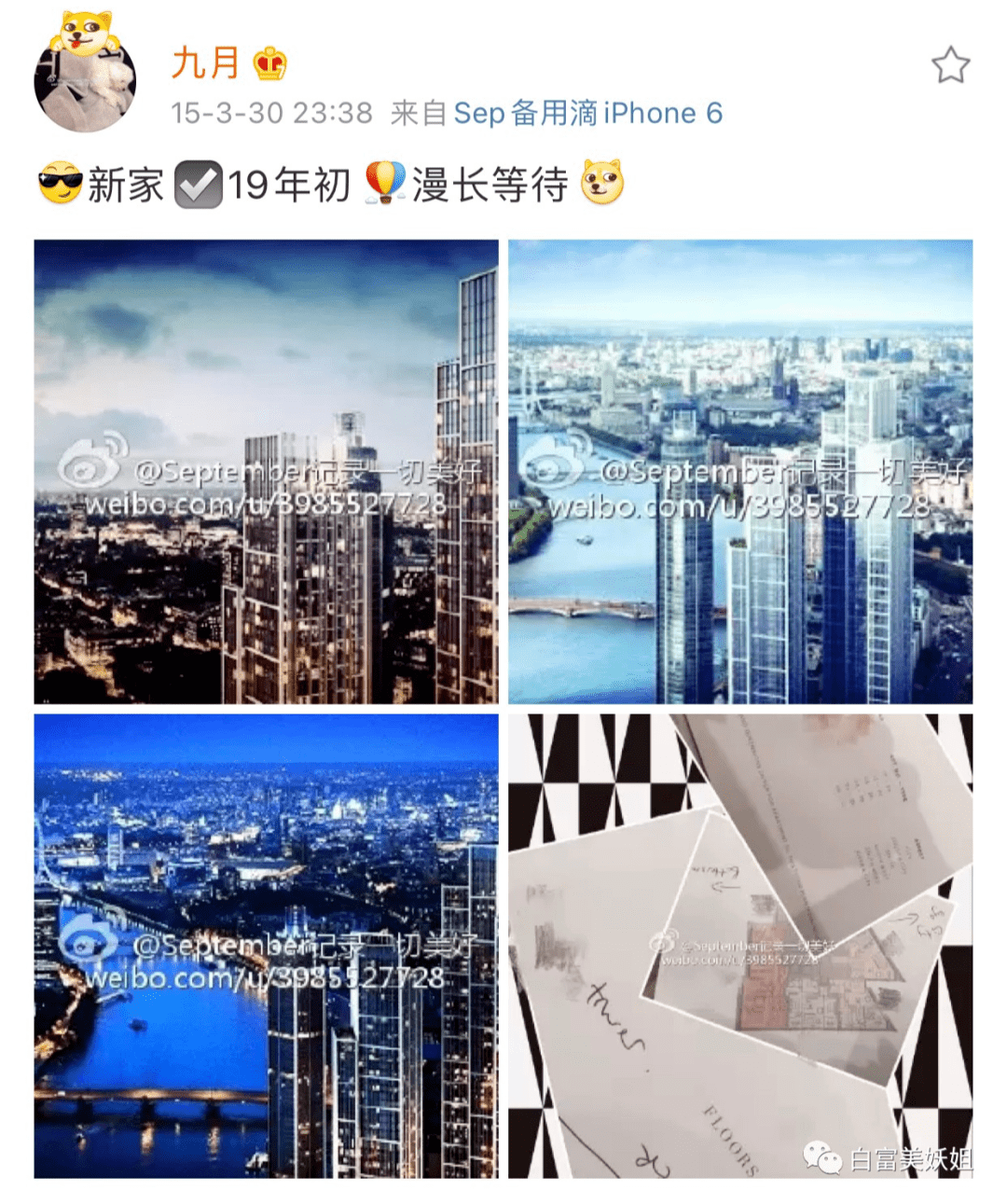Viewport: 1007px width, 1204px height.
Task: Open the blue night river photo
Action: click(x=266, y=946)
